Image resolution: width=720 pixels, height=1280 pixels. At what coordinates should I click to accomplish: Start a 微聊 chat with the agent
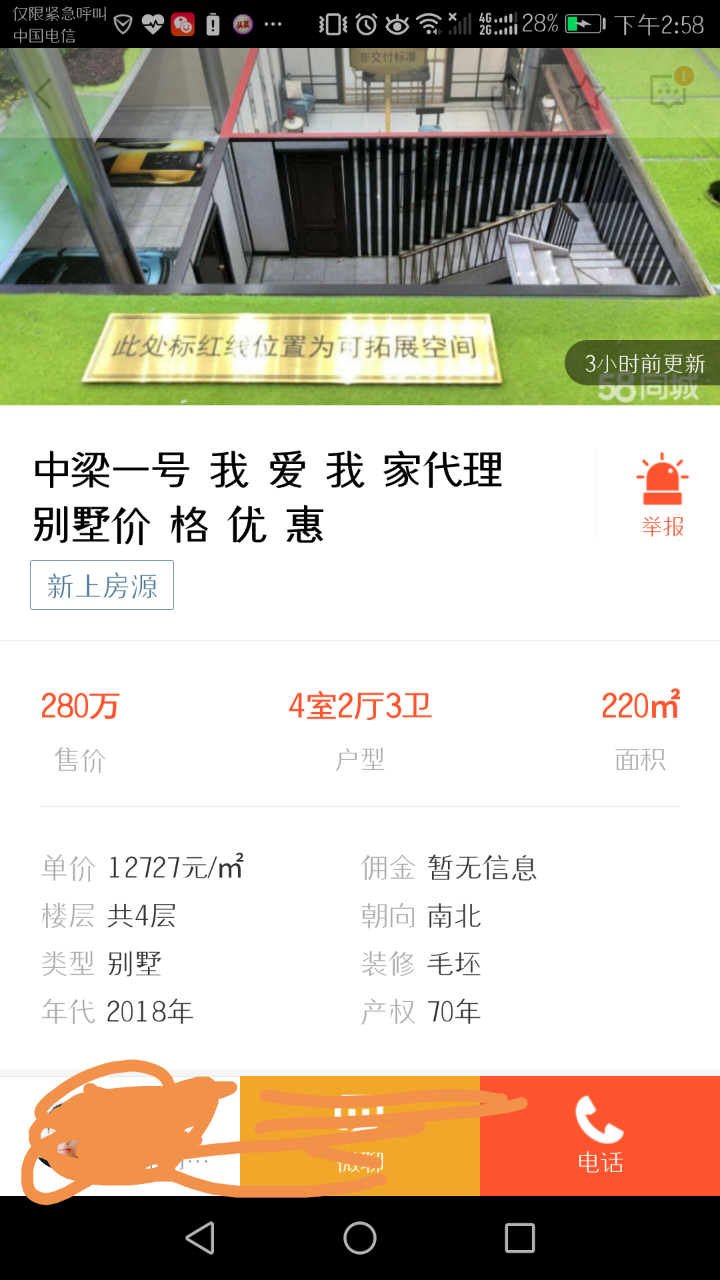[360, 1136]
